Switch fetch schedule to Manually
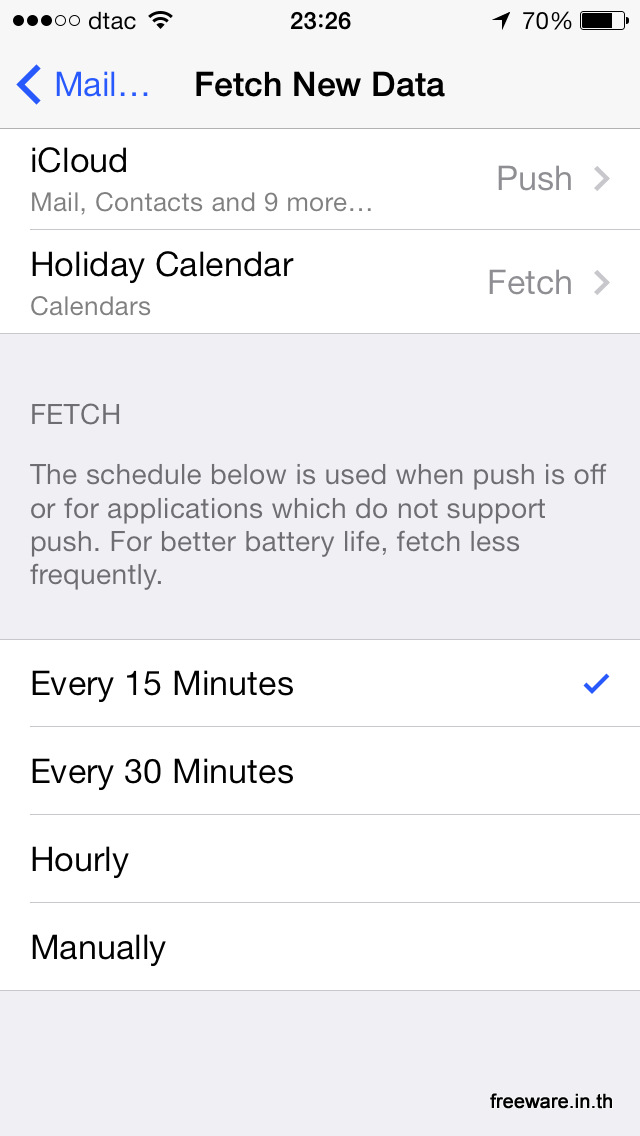 [x=320, y=947]
